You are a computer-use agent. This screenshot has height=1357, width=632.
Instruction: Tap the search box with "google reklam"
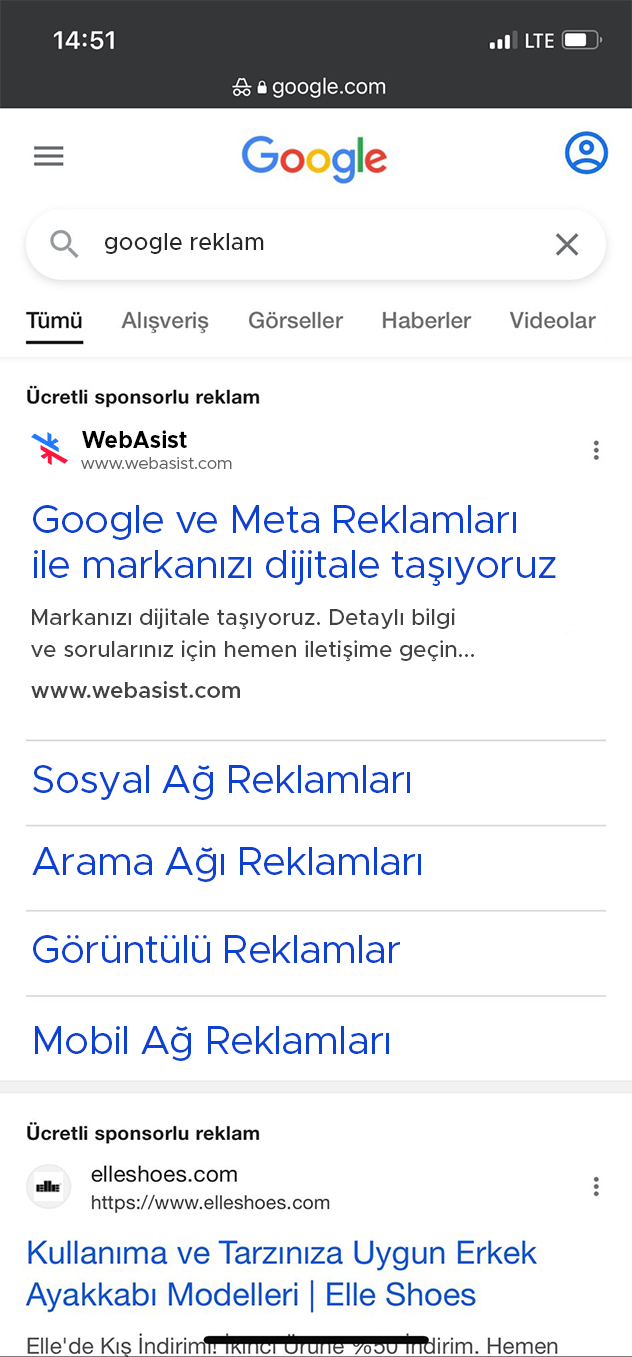coord(300,243)
